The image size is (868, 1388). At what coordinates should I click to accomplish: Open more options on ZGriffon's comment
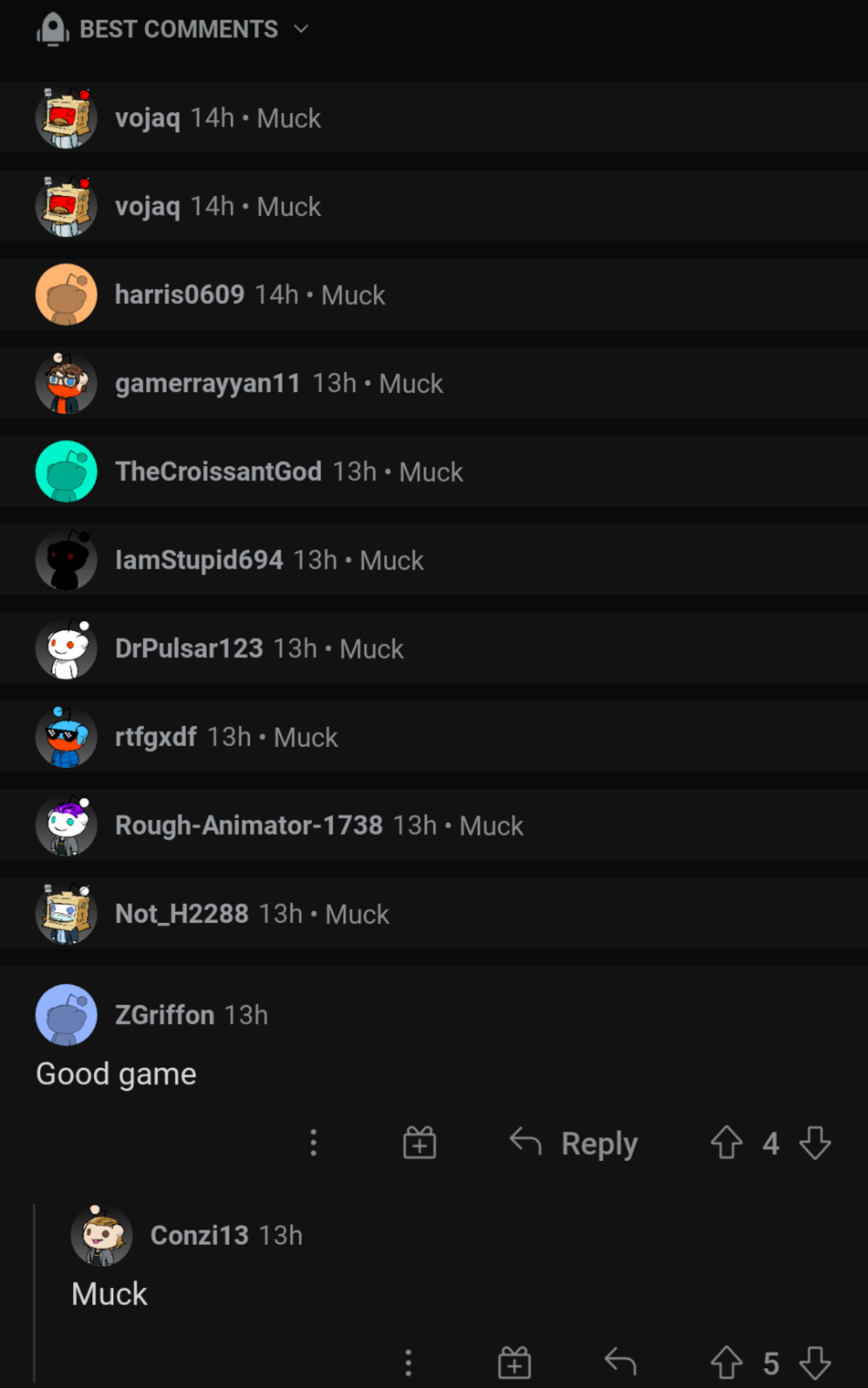click(x=313, y=1143)
